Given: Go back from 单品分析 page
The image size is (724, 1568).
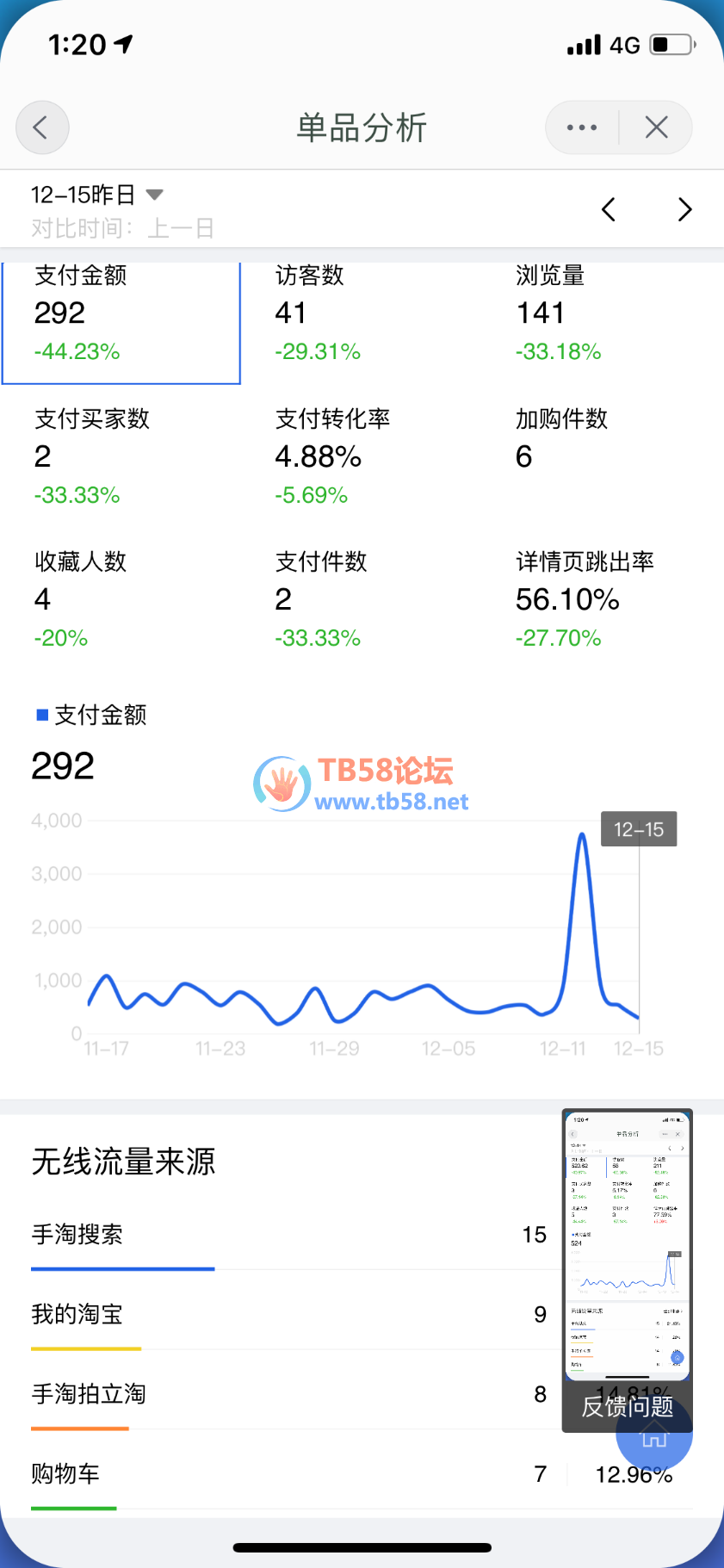Looking at the screenshot, I should click(41, 127).
